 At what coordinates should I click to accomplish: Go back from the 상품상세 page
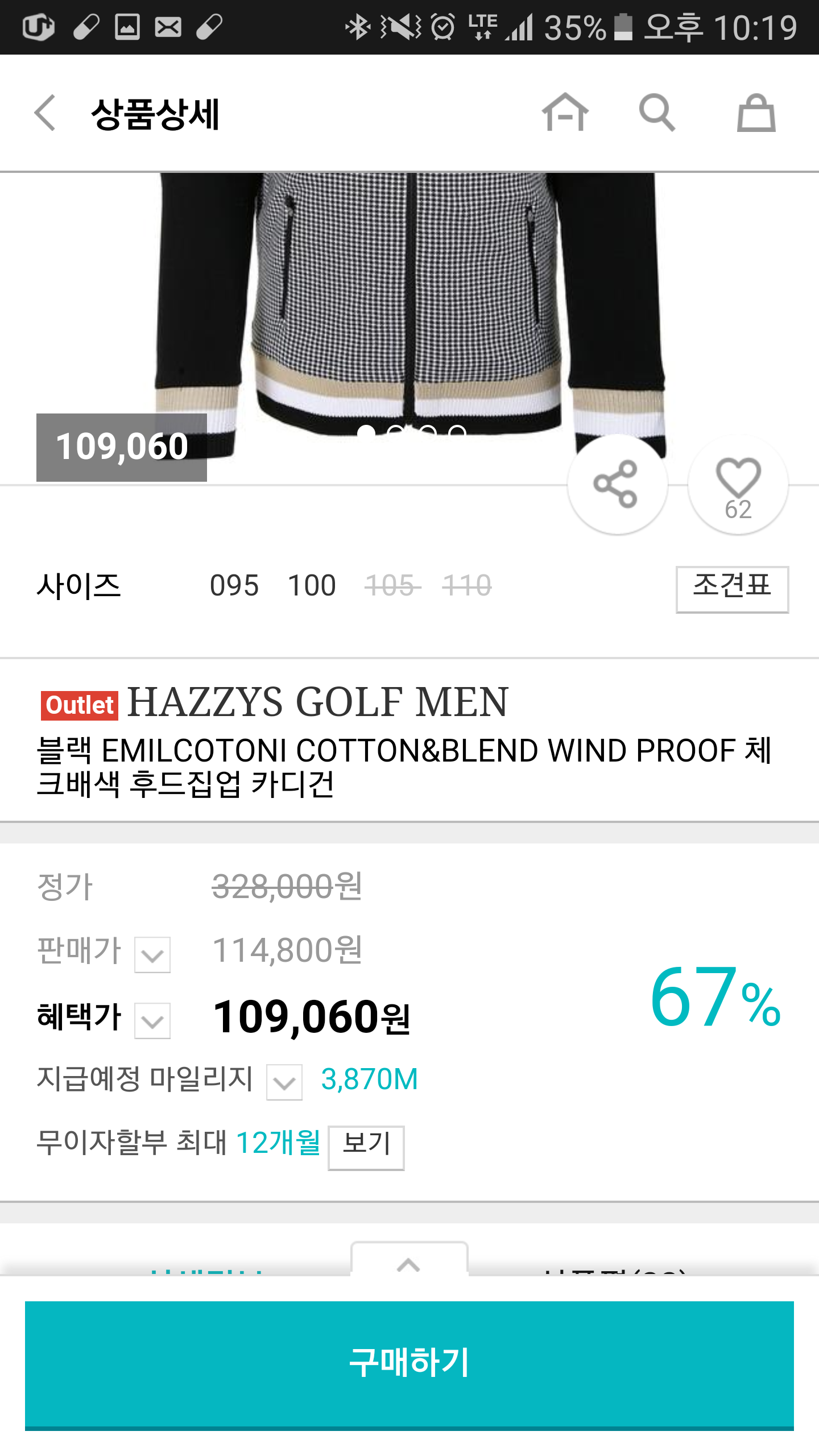[x=45, y=113]
